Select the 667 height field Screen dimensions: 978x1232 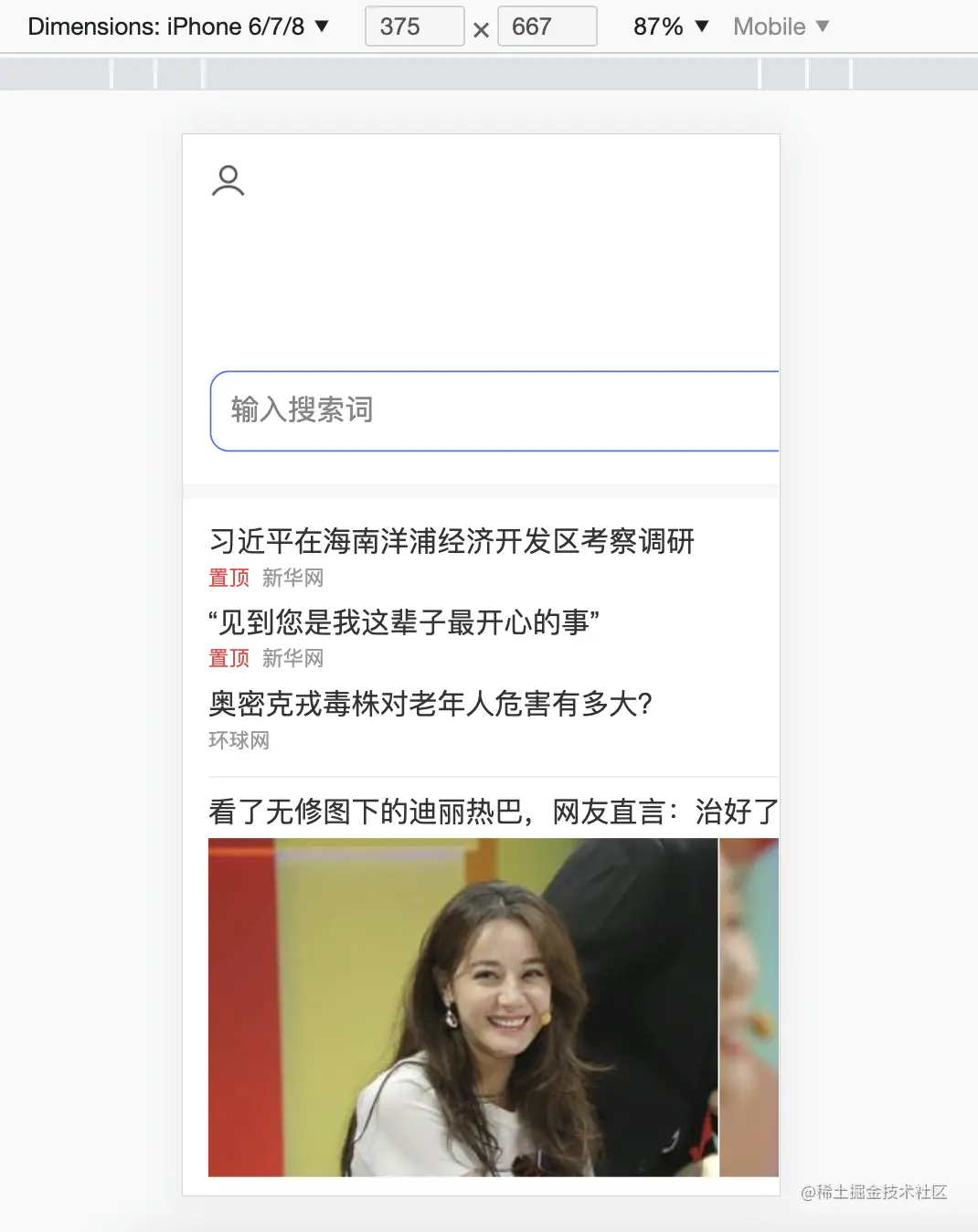coord(546,27)
